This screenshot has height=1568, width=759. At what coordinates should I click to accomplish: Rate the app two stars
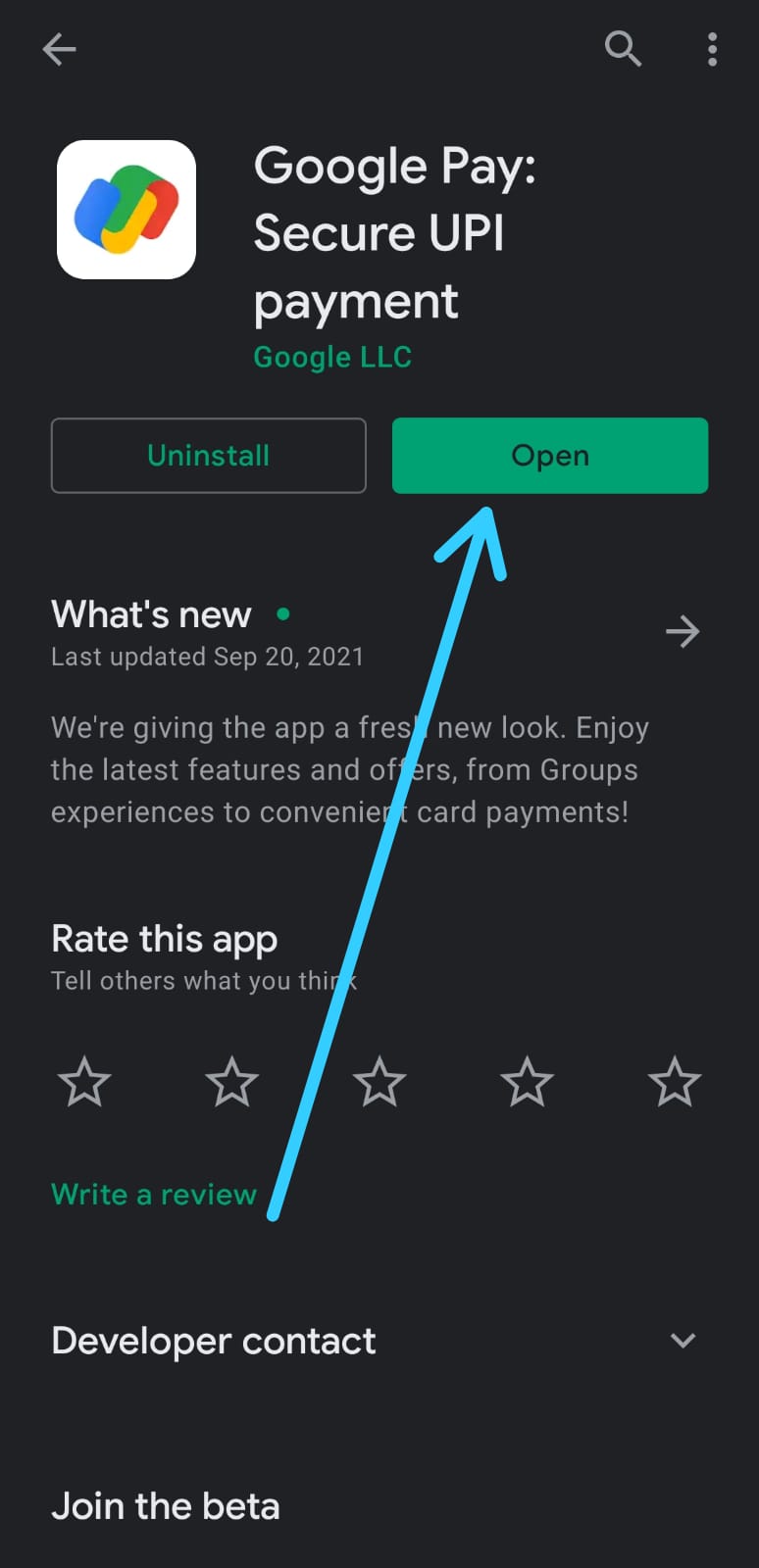click(x=231, y=1082)
